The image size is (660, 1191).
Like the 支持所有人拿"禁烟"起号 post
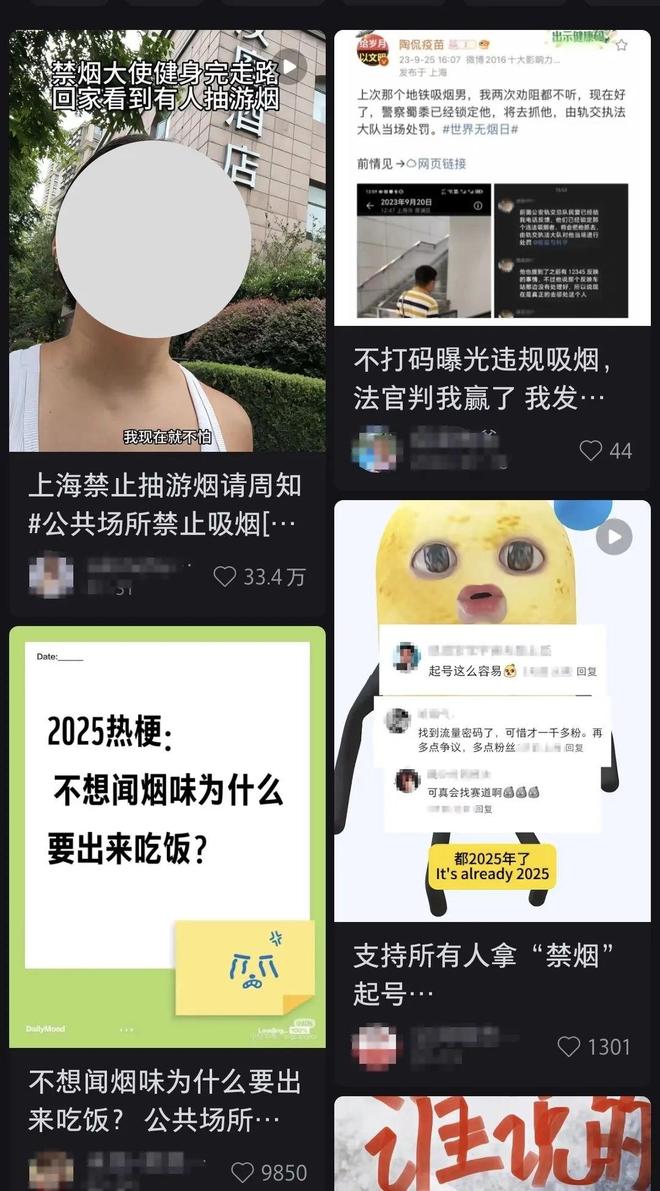tap(569, 1047)
